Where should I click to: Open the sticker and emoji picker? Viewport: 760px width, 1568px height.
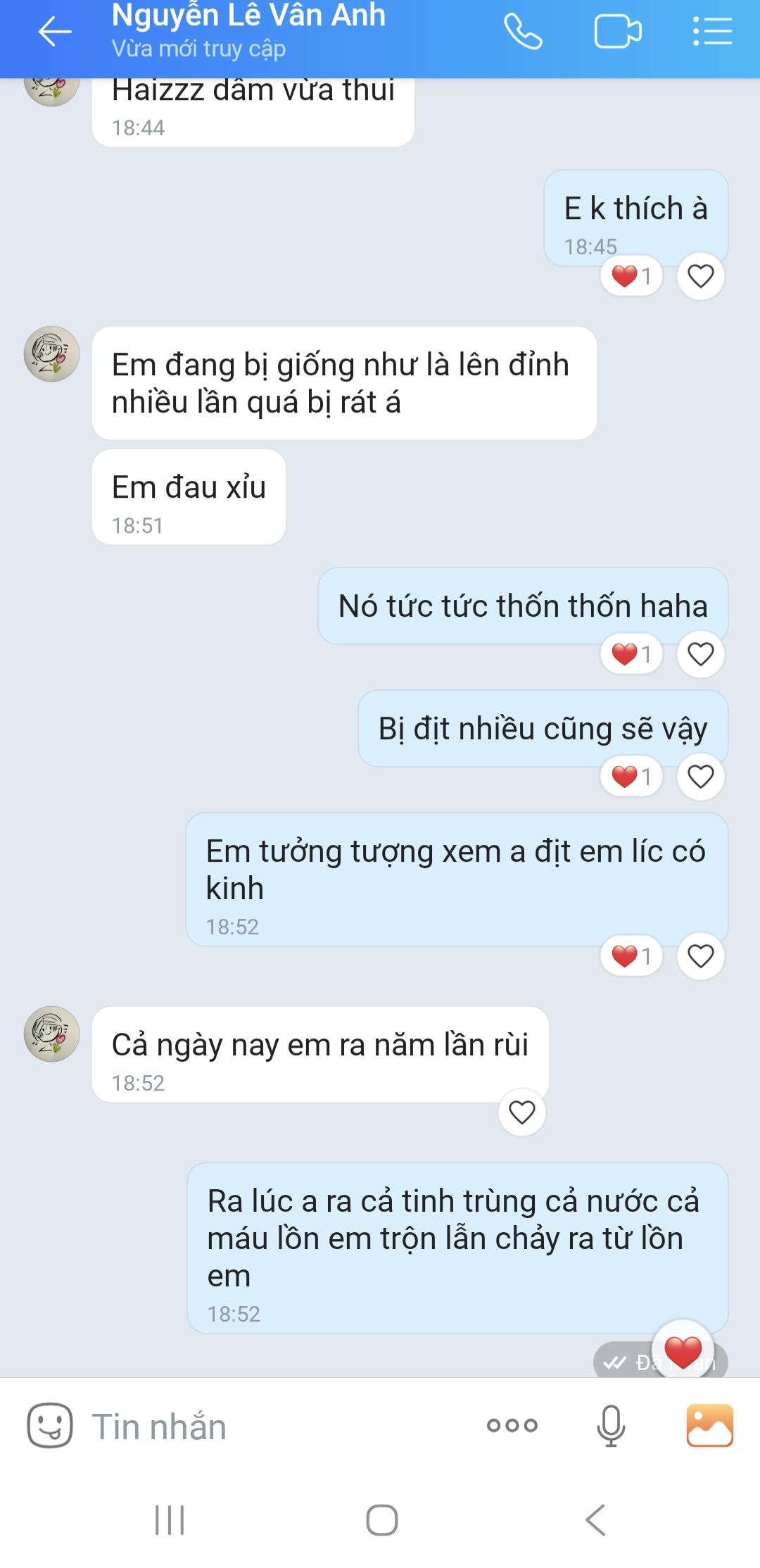[49, 1425]
